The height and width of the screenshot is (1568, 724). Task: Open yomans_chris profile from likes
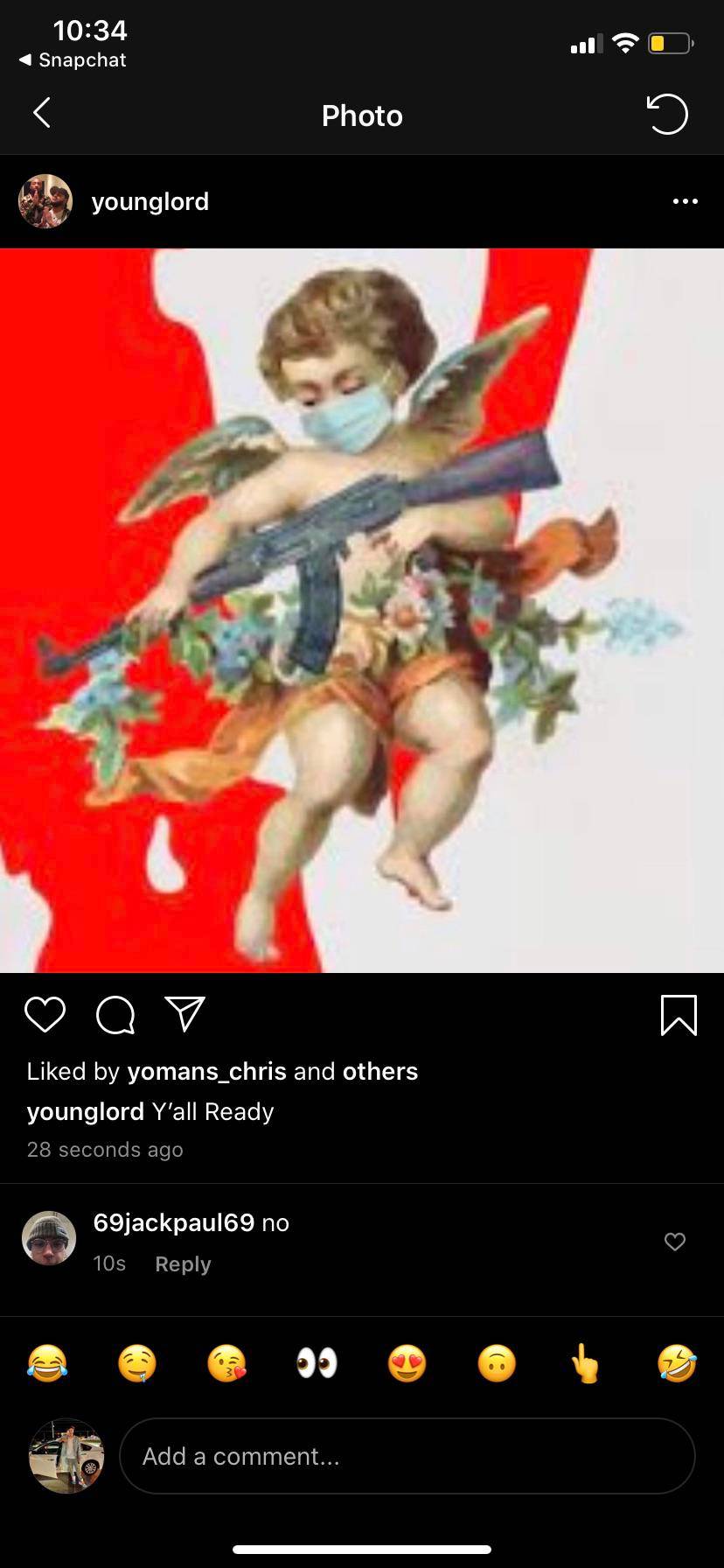(x=206, y=1071)
